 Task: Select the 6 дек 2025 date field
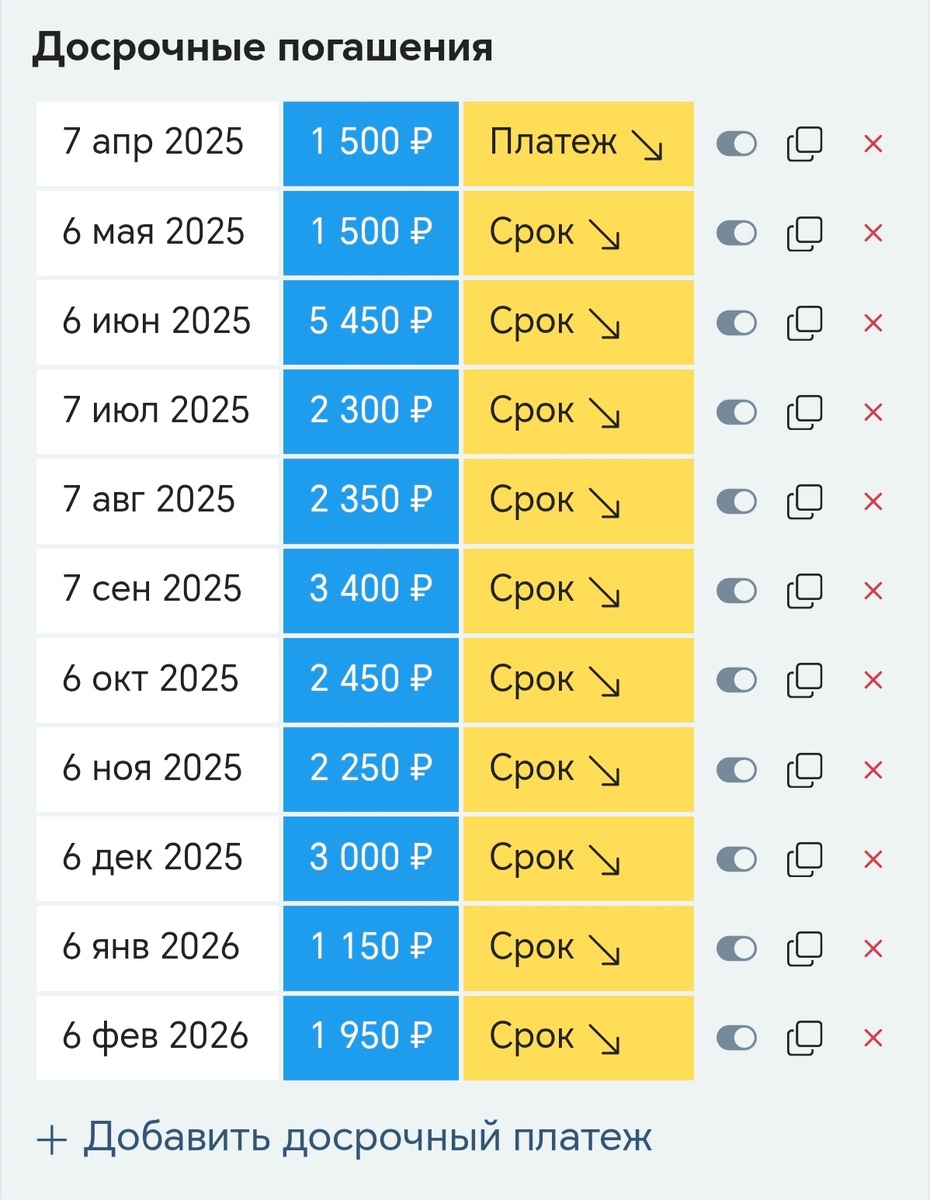tap(157, 858)
